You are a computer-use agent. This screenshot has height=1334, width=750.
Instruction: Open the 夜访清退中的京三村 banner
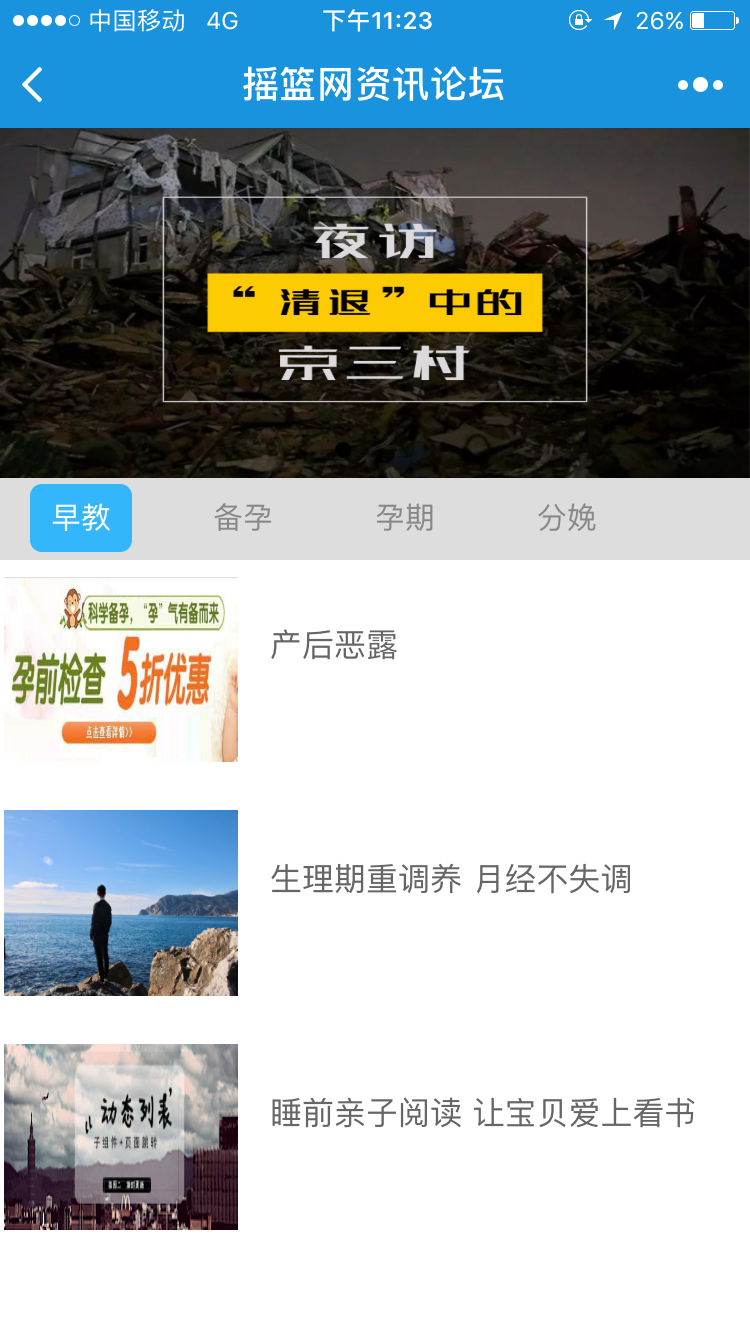click(x=375, y=302)
